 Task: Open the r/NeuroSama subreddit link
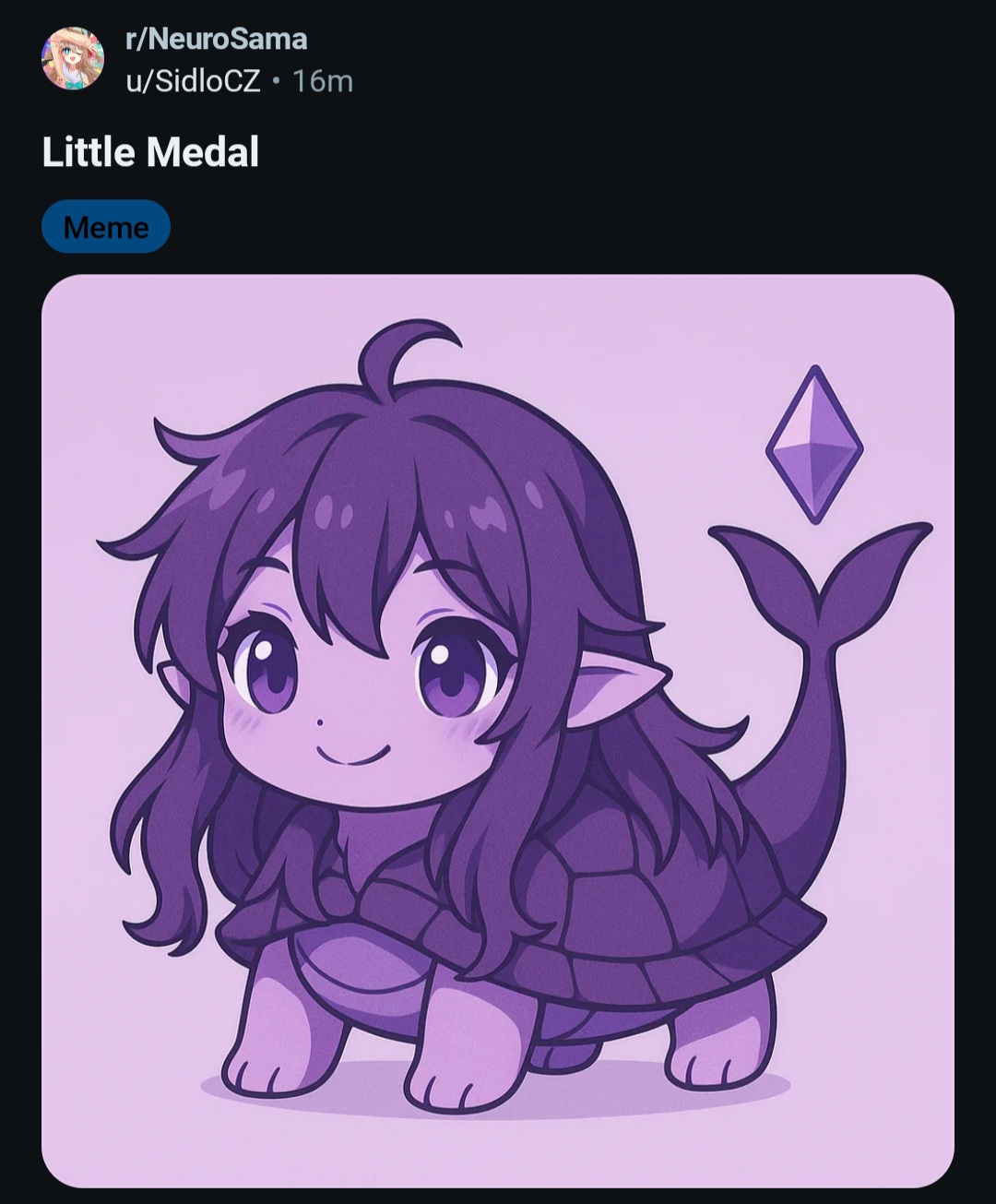point(216,39)
